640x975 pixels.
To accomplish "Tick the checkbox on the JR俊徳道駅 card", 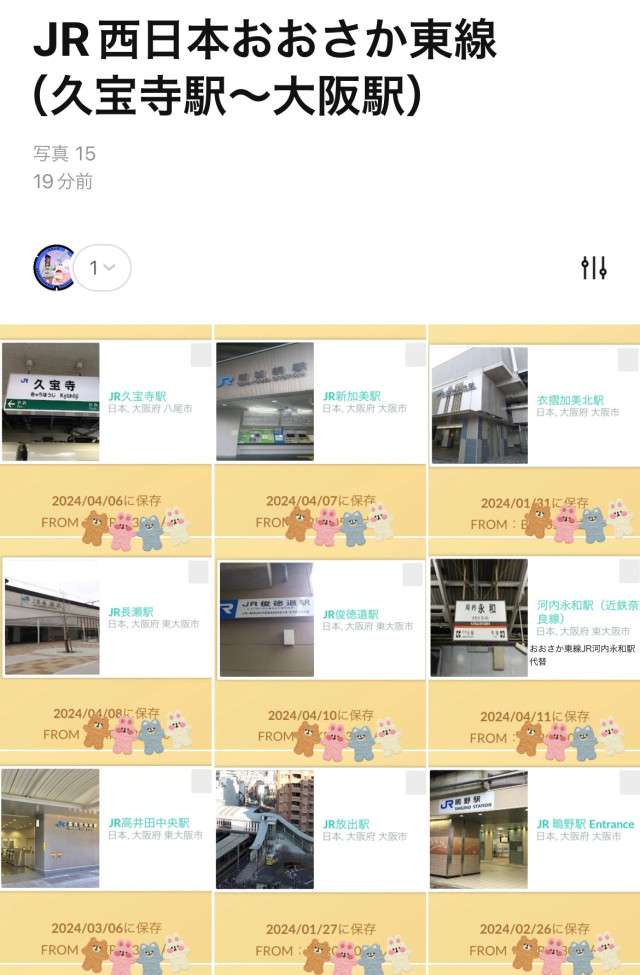I will coord(412,574).
